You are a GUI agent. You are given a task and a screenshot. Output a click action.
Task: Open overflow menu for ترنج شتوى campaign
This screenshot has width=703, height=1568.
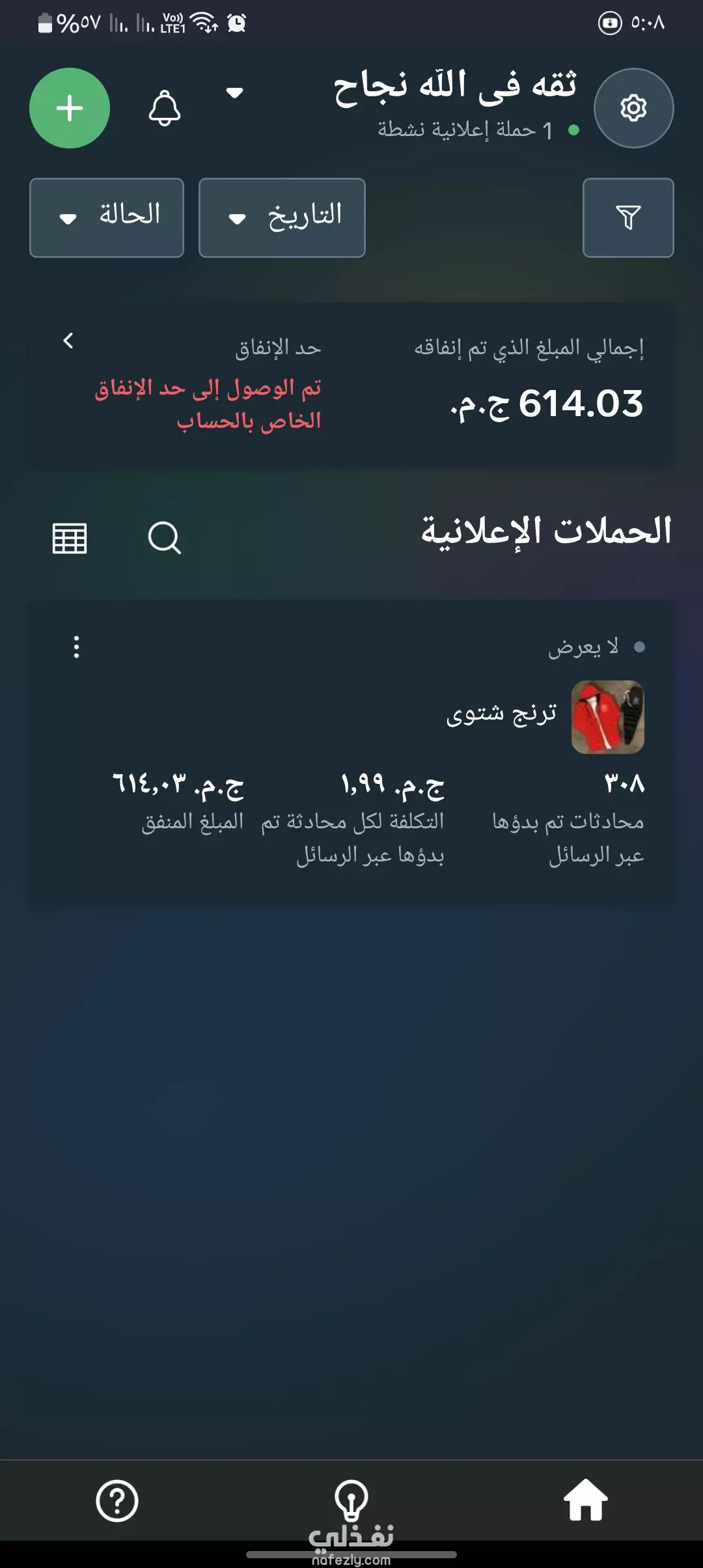(x=77, y=647)
